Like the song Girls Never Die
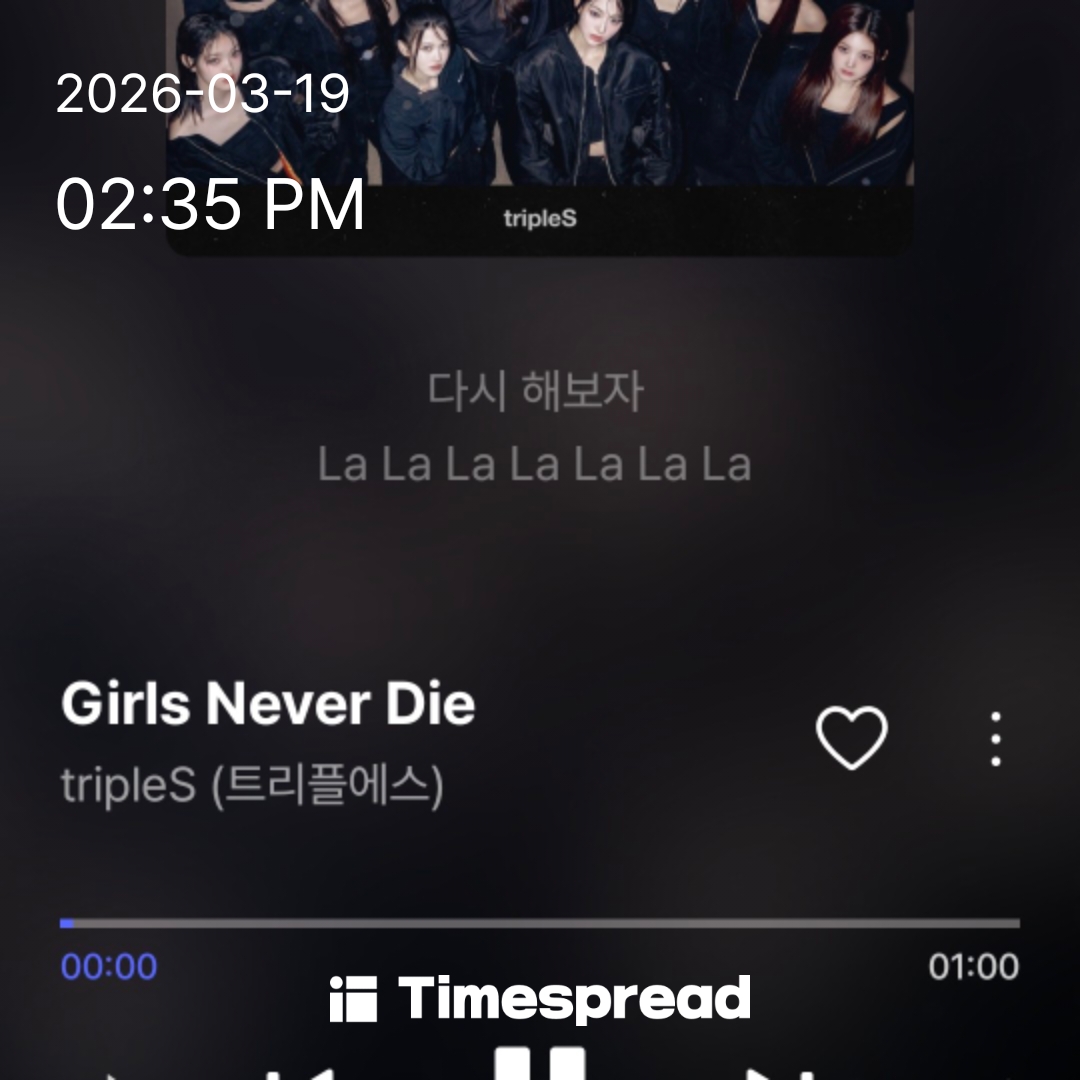The width and height of the screenshot is (1080, 1080). click(851, 738)
